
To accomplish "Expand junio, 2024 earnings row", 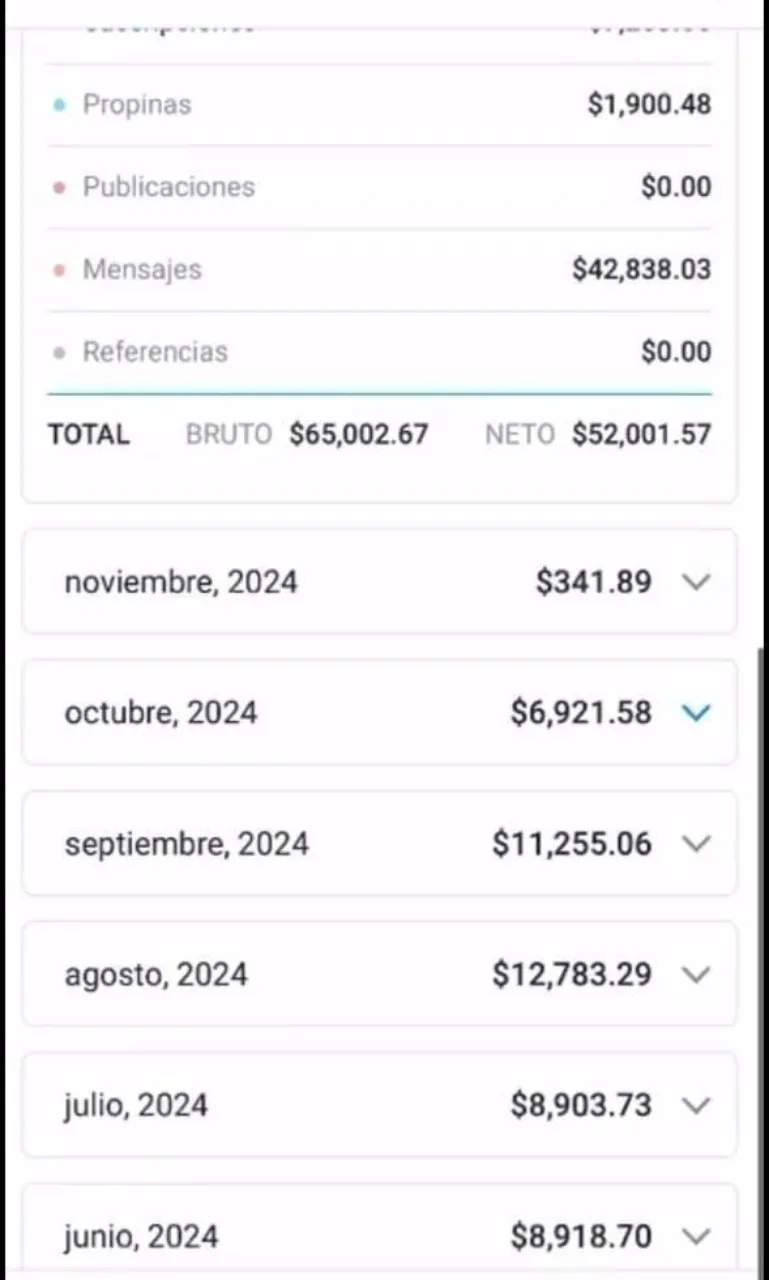I will [379, 1232].
